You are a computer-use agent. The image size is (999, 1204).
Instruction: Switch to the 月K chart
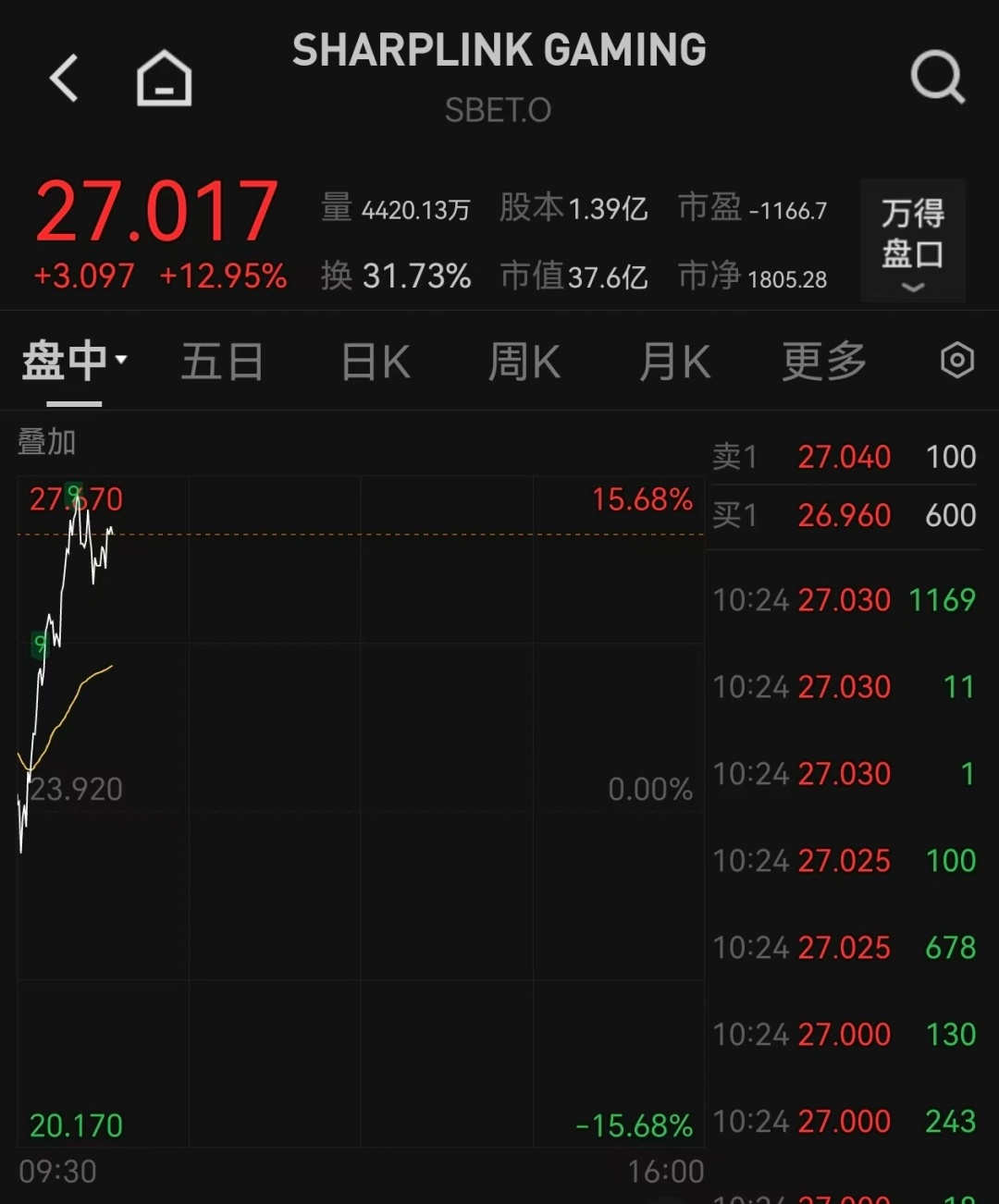[x=674, y=362]
